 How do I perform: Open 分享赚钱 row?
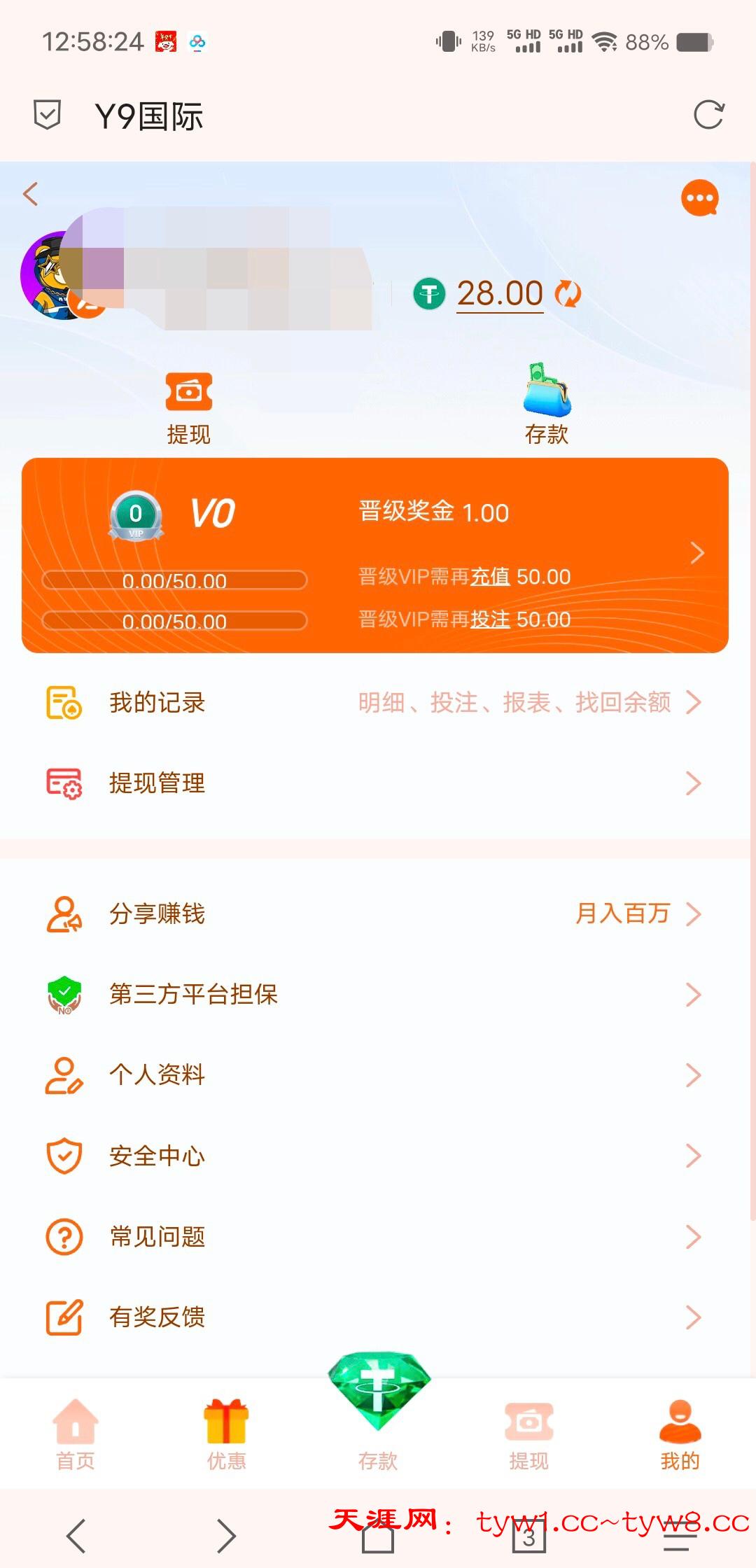(x=375, y=913)
